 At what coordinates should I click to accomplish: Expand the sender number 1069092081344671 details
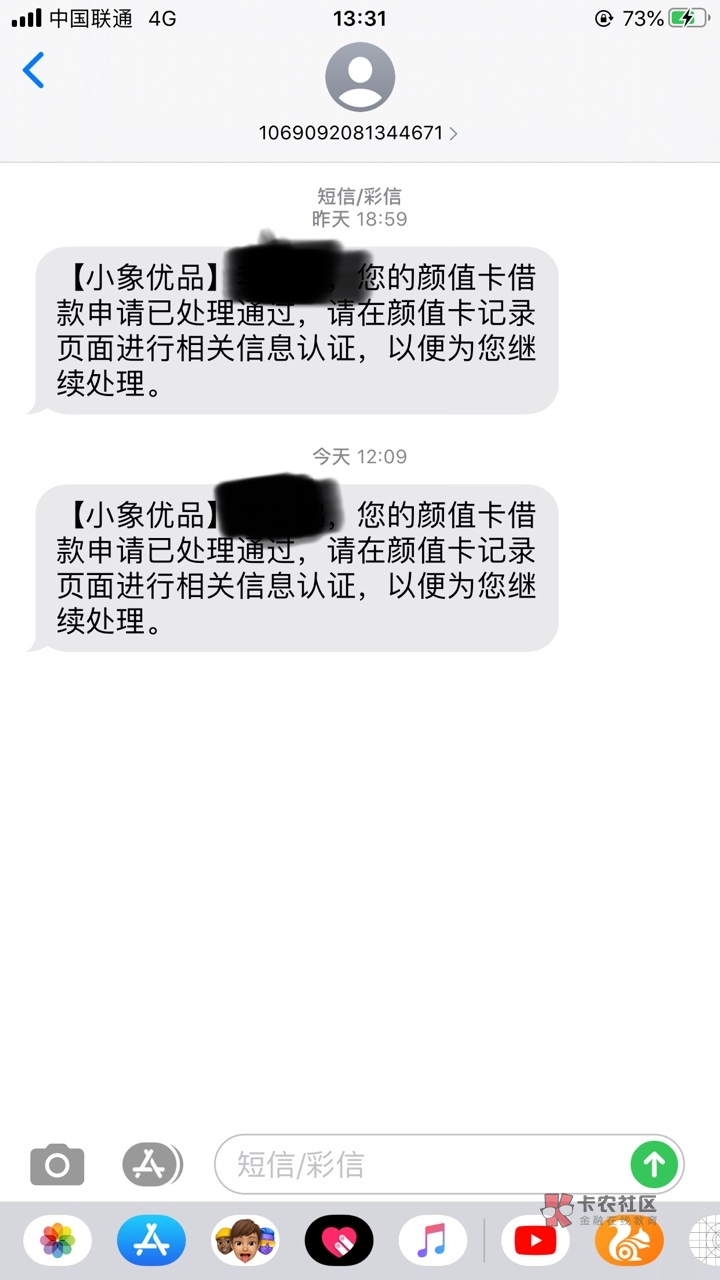[x=360, y=132]
